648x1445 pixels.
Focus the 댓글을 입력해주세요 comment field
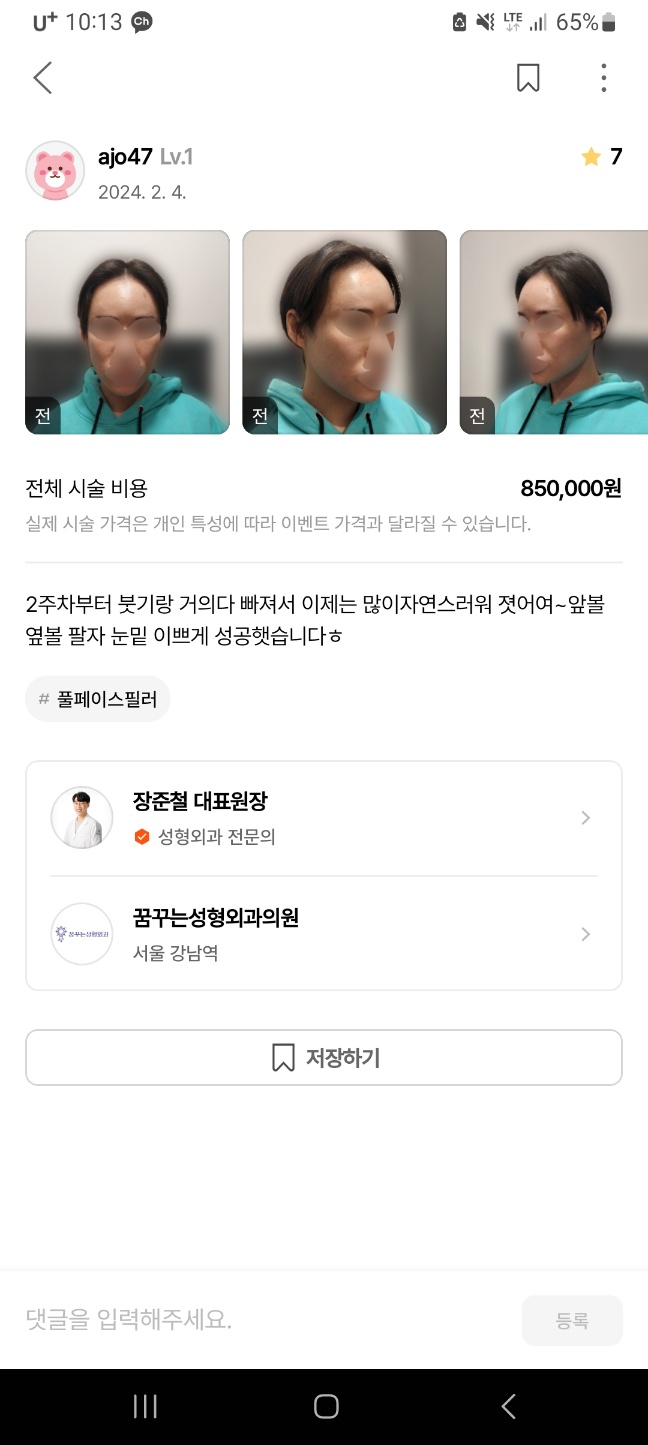(x=260, y=1320)
